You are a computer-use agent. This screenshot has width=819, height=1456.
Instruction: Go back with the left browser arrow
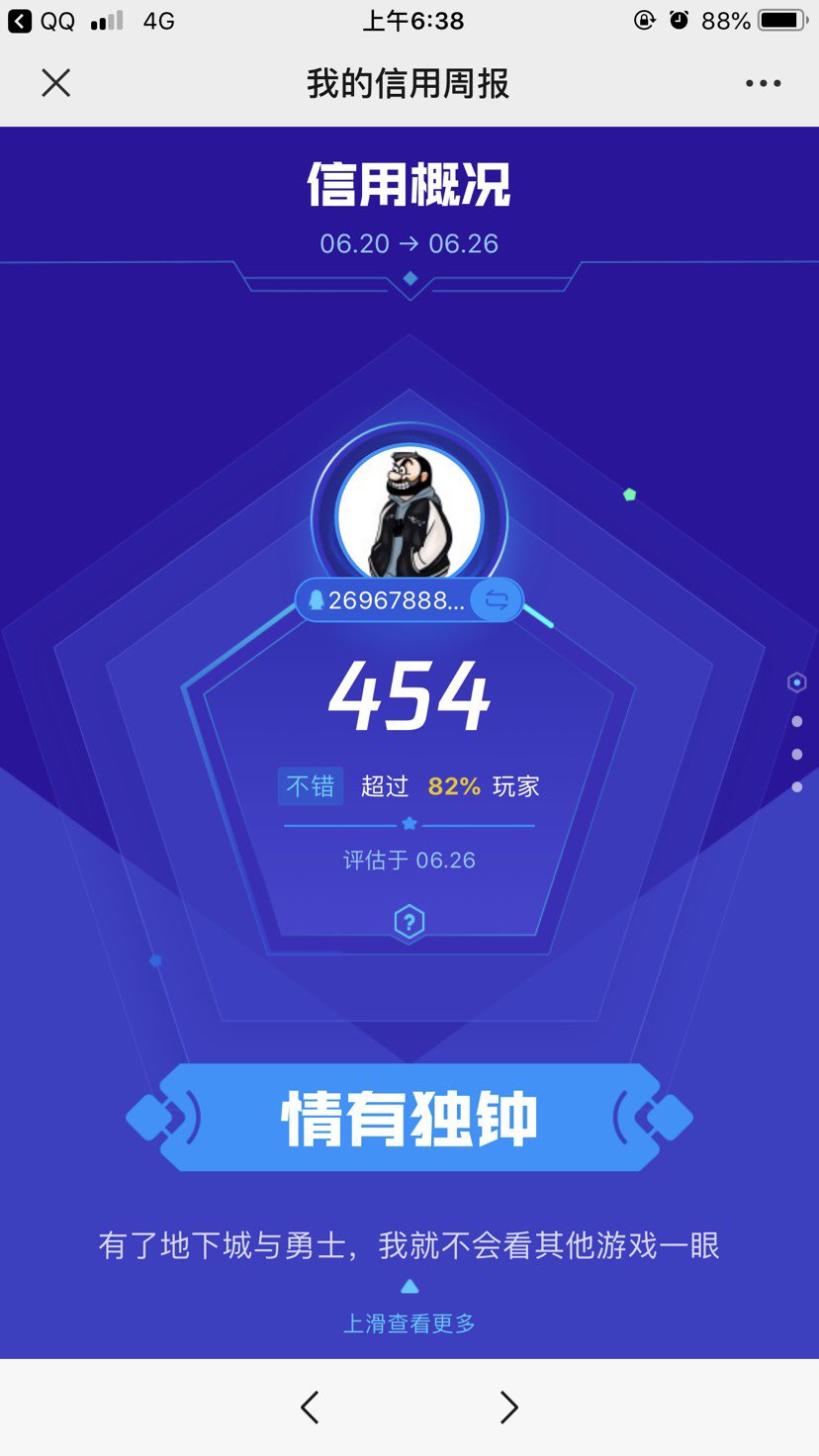pos(310,1407)
